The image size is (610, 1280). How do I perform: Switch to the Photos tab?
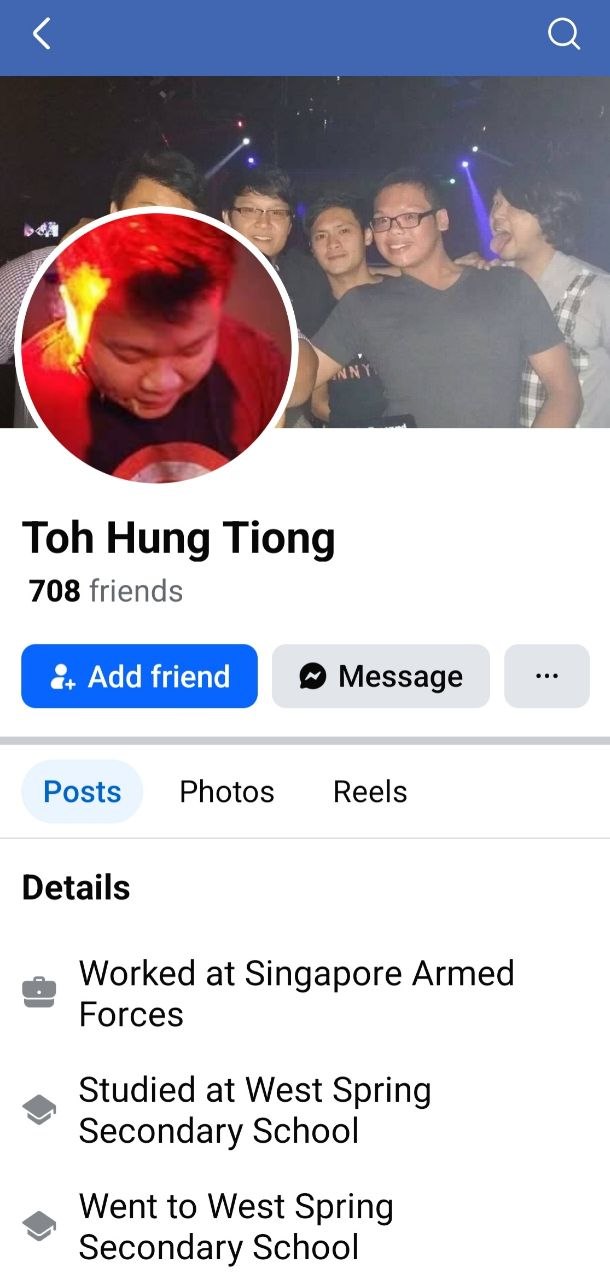pos(226,791)
